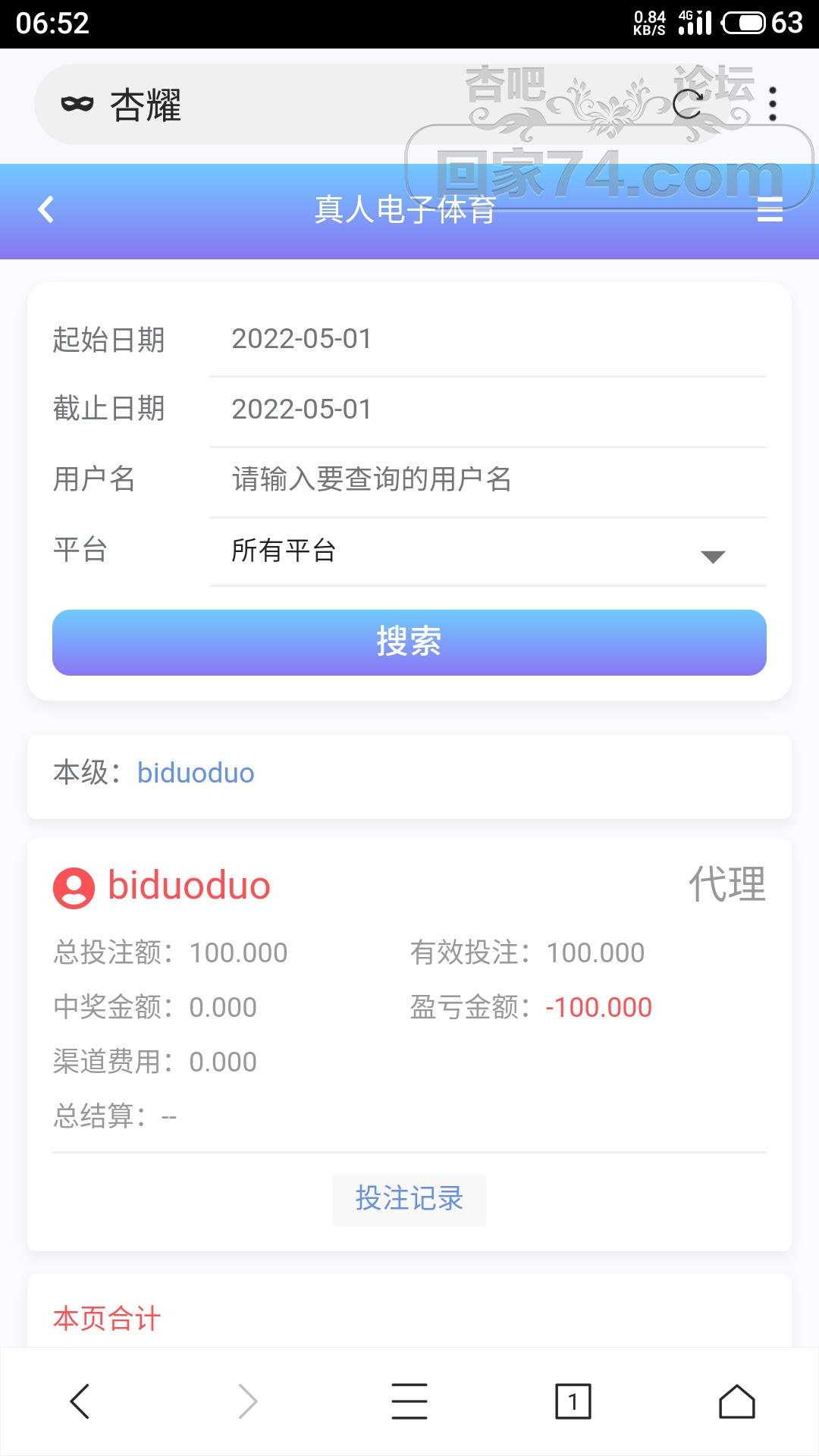The width and height of the screenshot is (819, 1456).
Task: Tap the 搜索 search button
Action: click(x=409, y=642)
